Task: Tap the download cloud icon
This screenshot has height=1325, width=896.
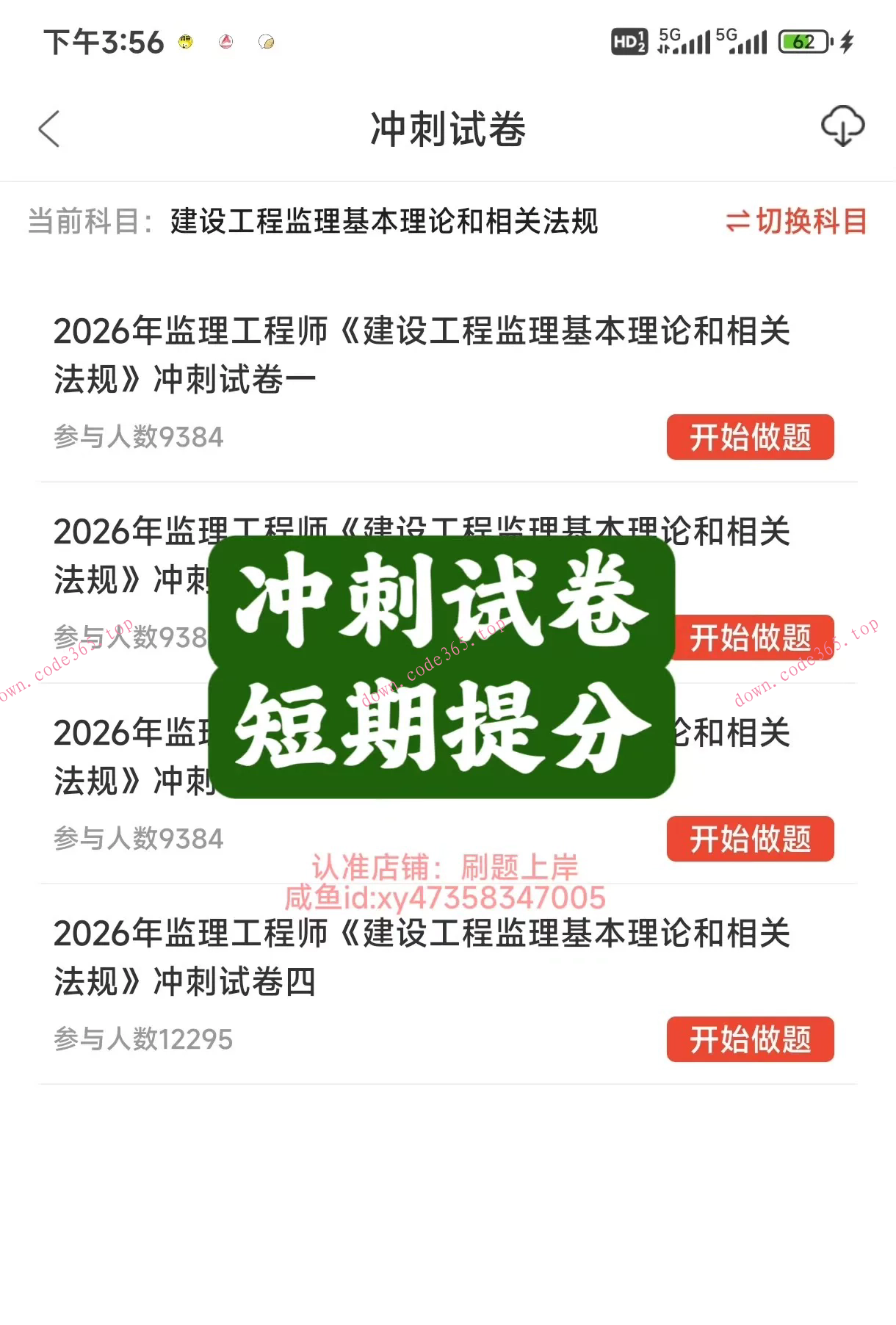Action: 843,125
